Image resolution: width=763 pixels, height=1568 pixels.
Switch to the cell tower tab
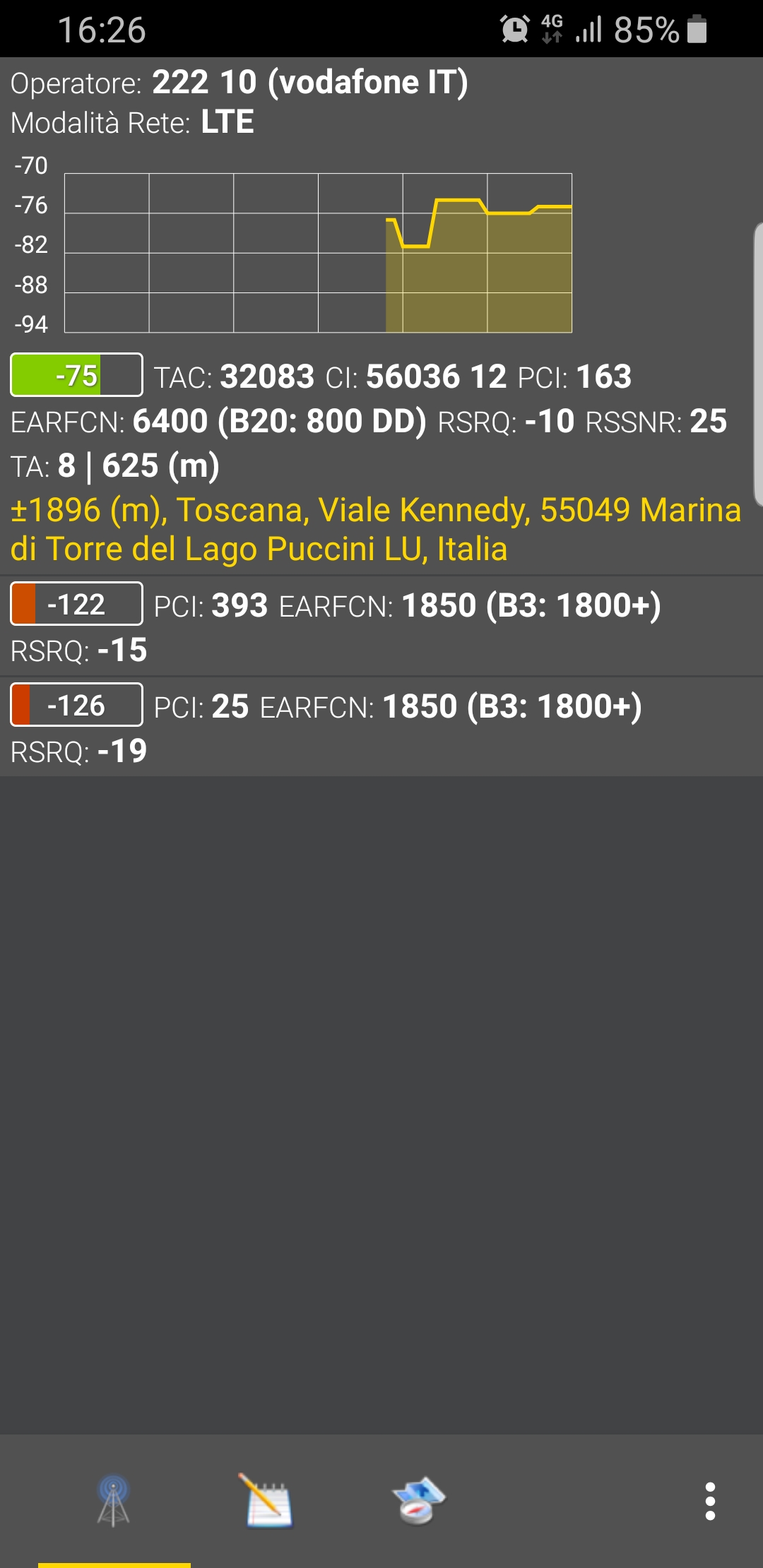pyautogui.click(x=114, y=1501)
